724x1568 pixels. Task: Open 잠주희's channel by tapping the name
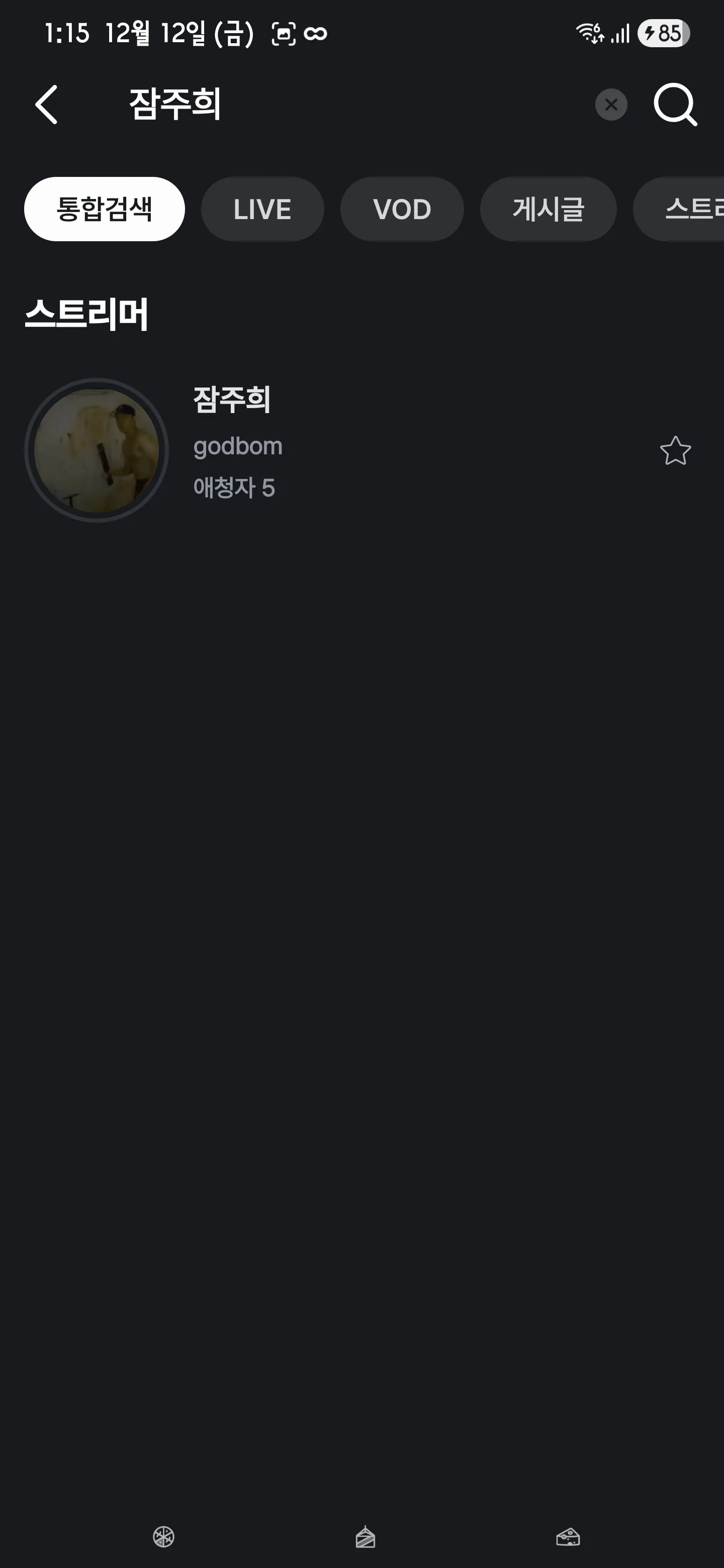(231, 402)
